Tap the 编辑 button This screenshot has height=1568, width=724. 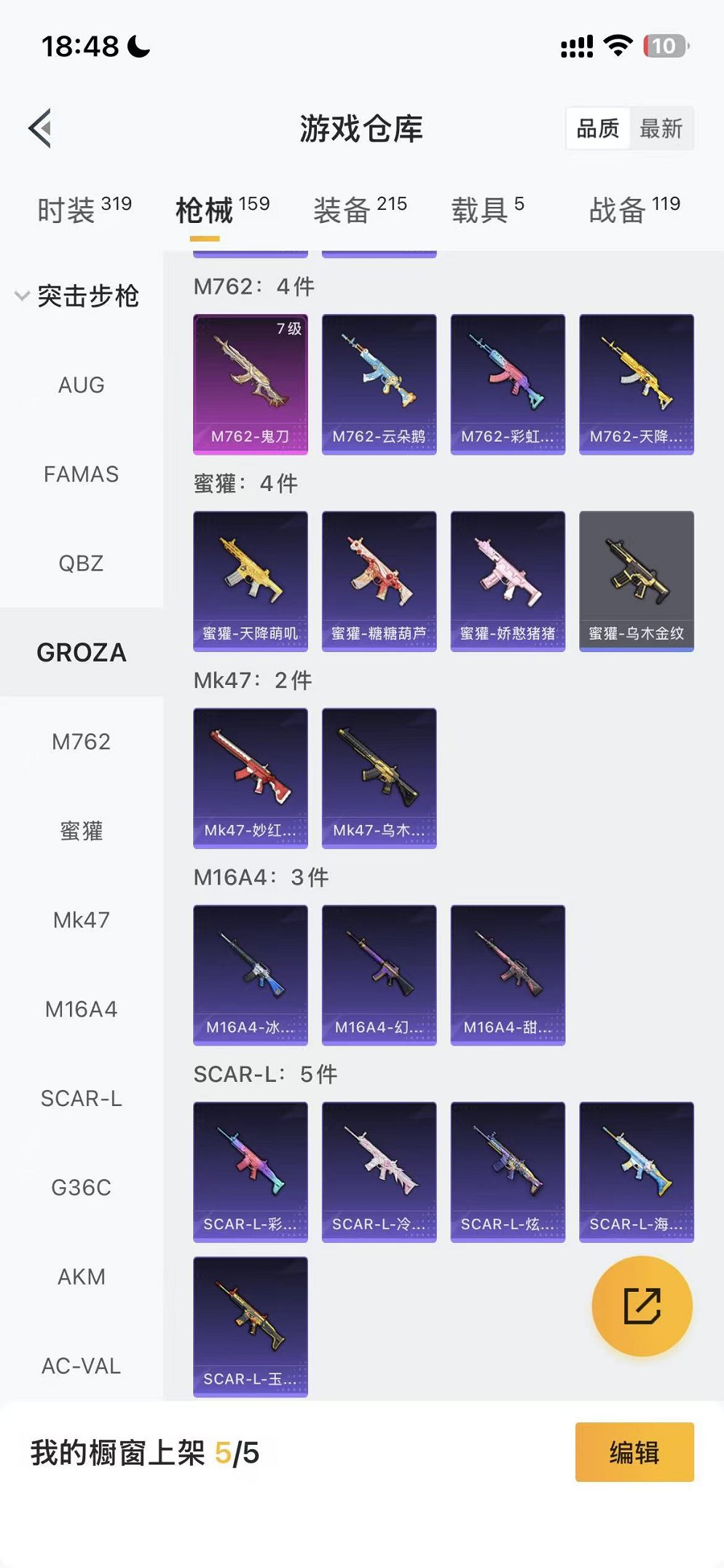(634, 1452)
